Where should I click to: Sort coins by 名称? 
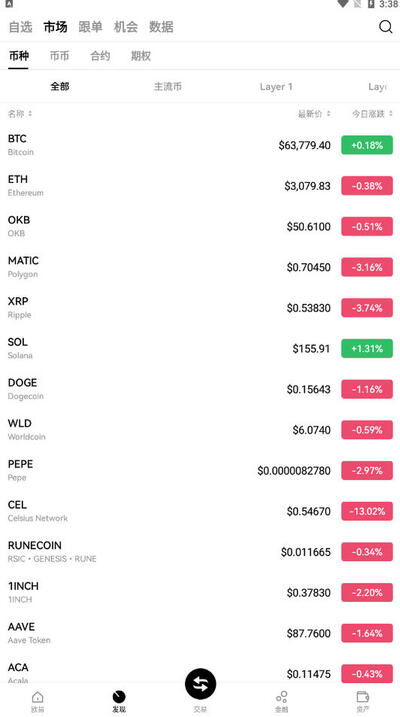(x=20, y=113)
